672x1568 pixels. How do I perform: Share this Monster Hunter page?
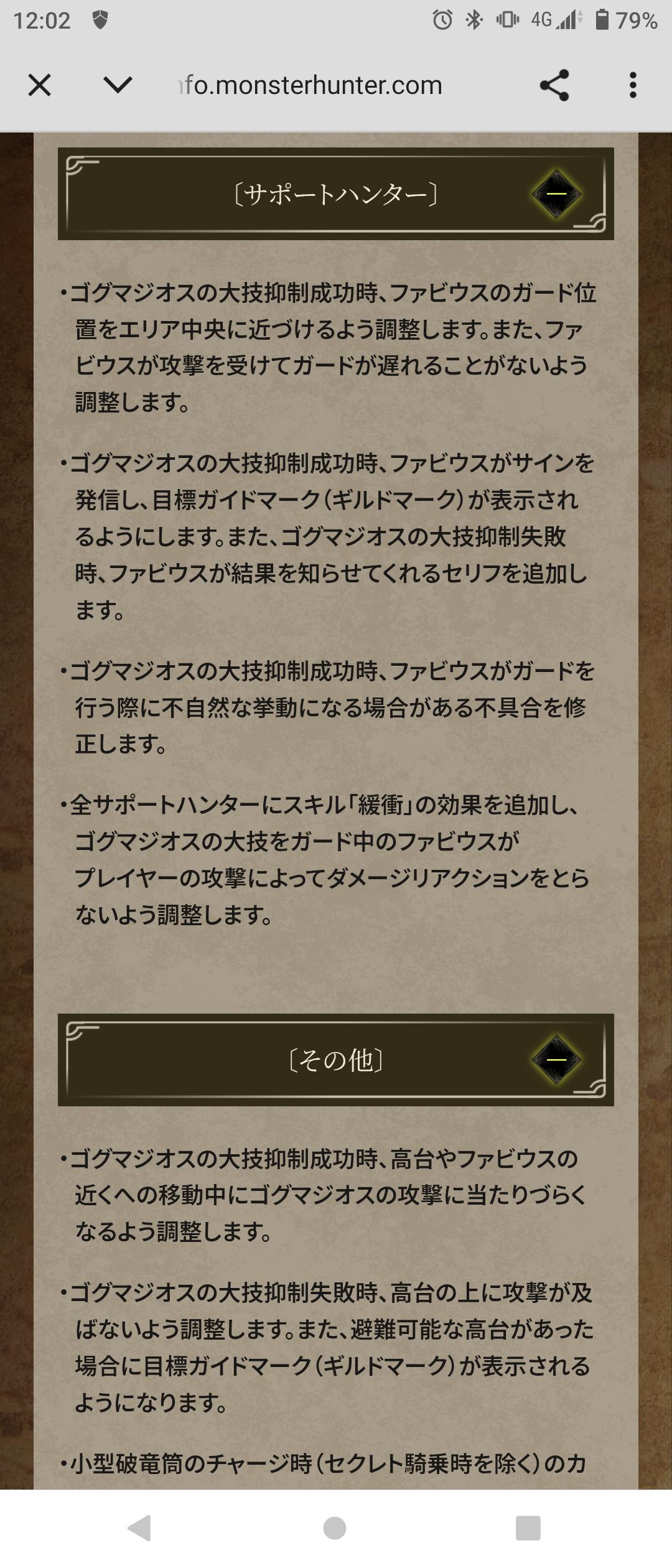[554, 85]
